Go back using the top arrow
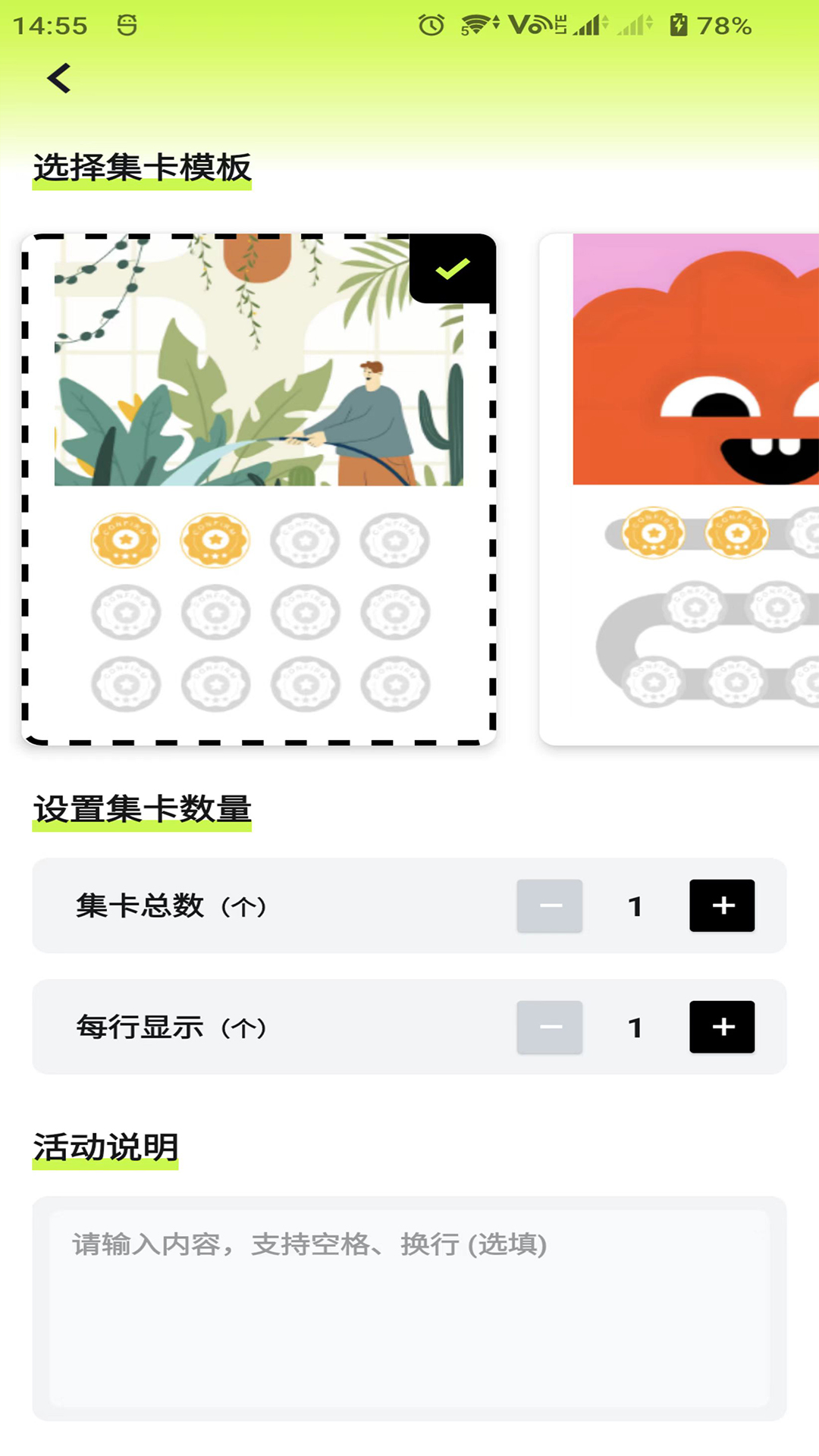The height and width of the screenshot is (1456, 819). pyautogui.click(x=59, y=78)
